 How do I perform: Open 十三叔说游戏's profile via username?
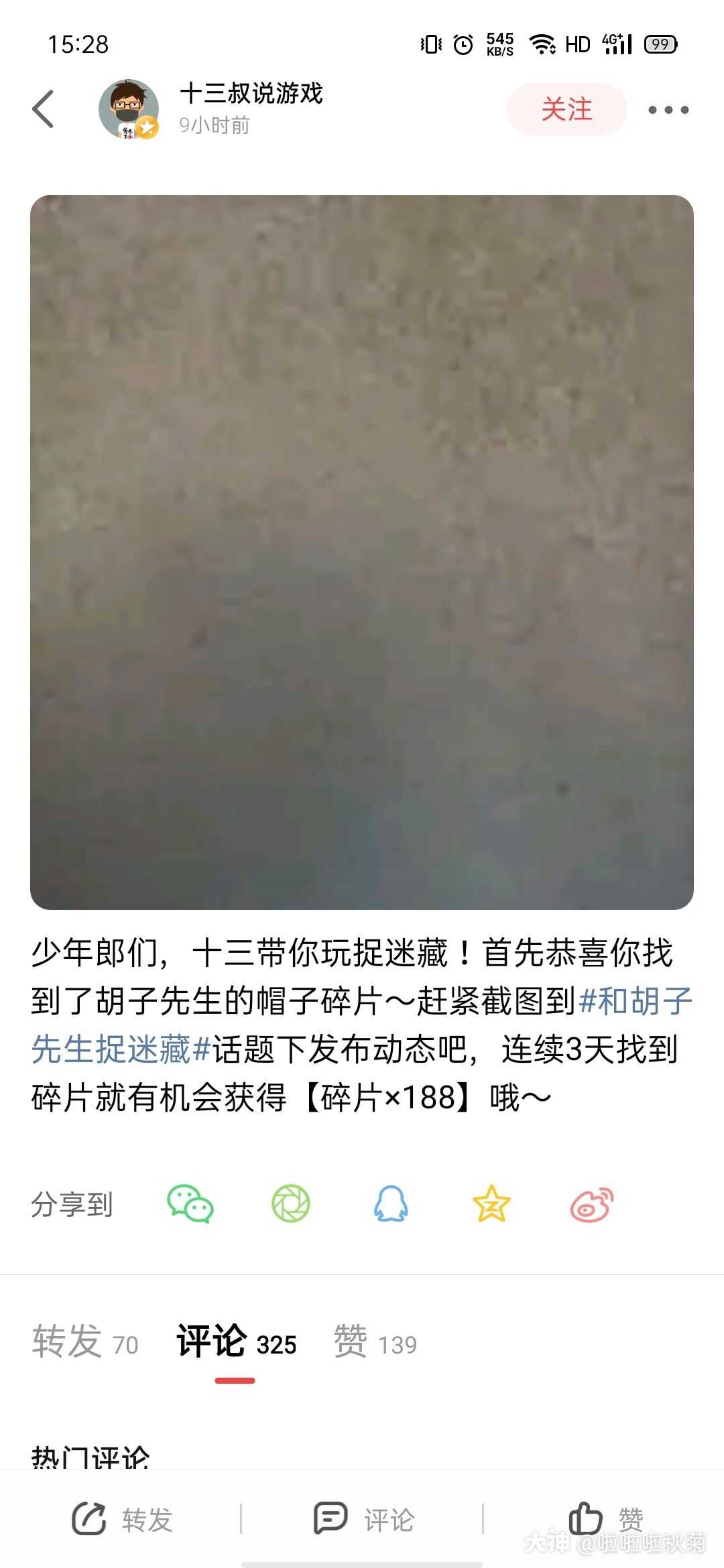point(250,94)
